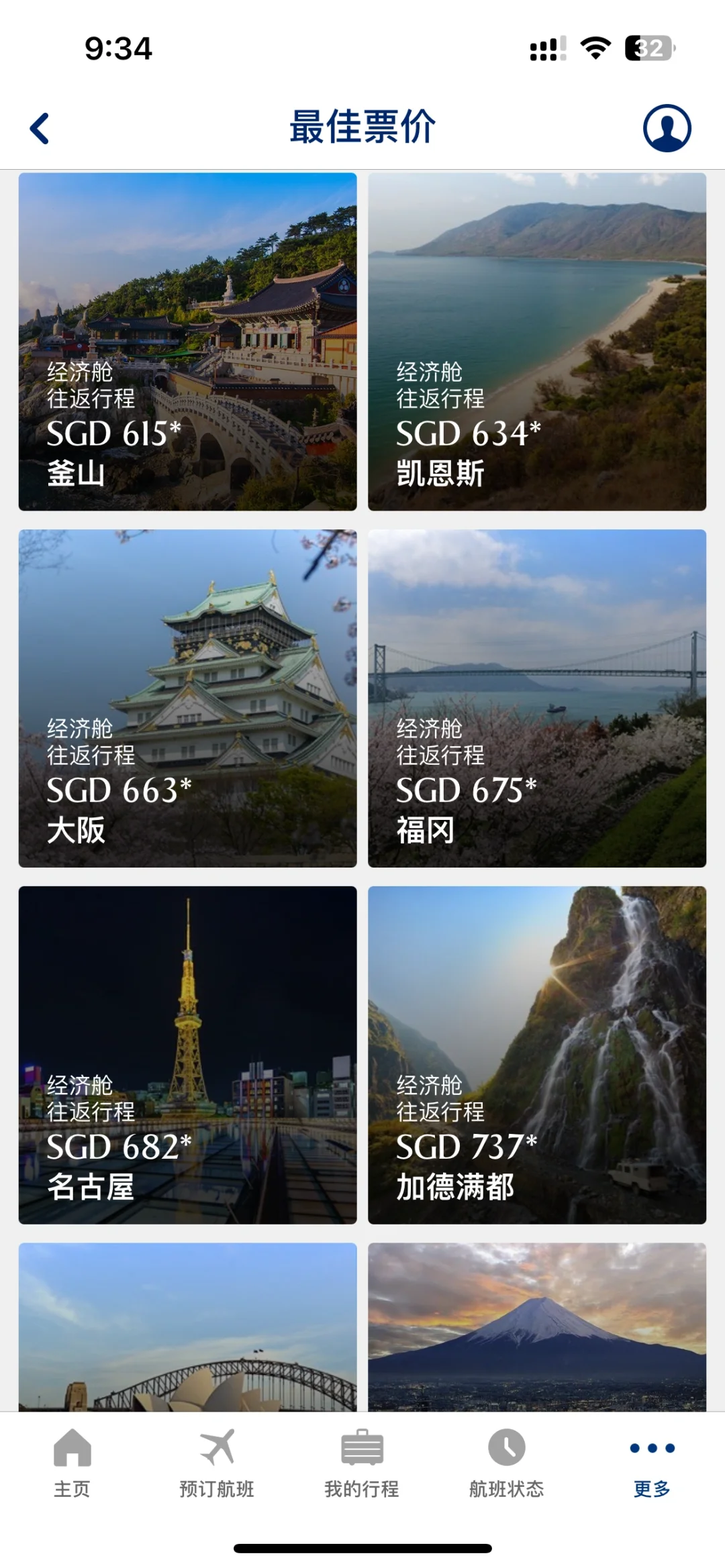Screen dimensions: 725x1568
Task: View the 加德满都 SGD 737 fare
Action: [x=536, y=1055]
